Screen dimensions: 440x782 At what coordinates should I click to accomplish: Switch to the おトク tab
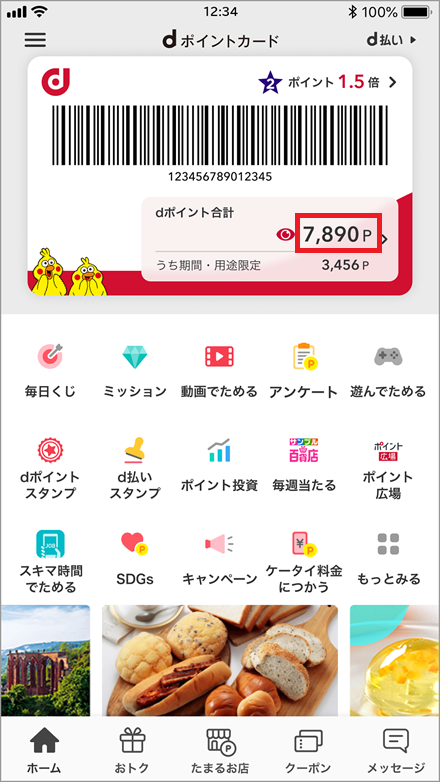tap(132, 750)
